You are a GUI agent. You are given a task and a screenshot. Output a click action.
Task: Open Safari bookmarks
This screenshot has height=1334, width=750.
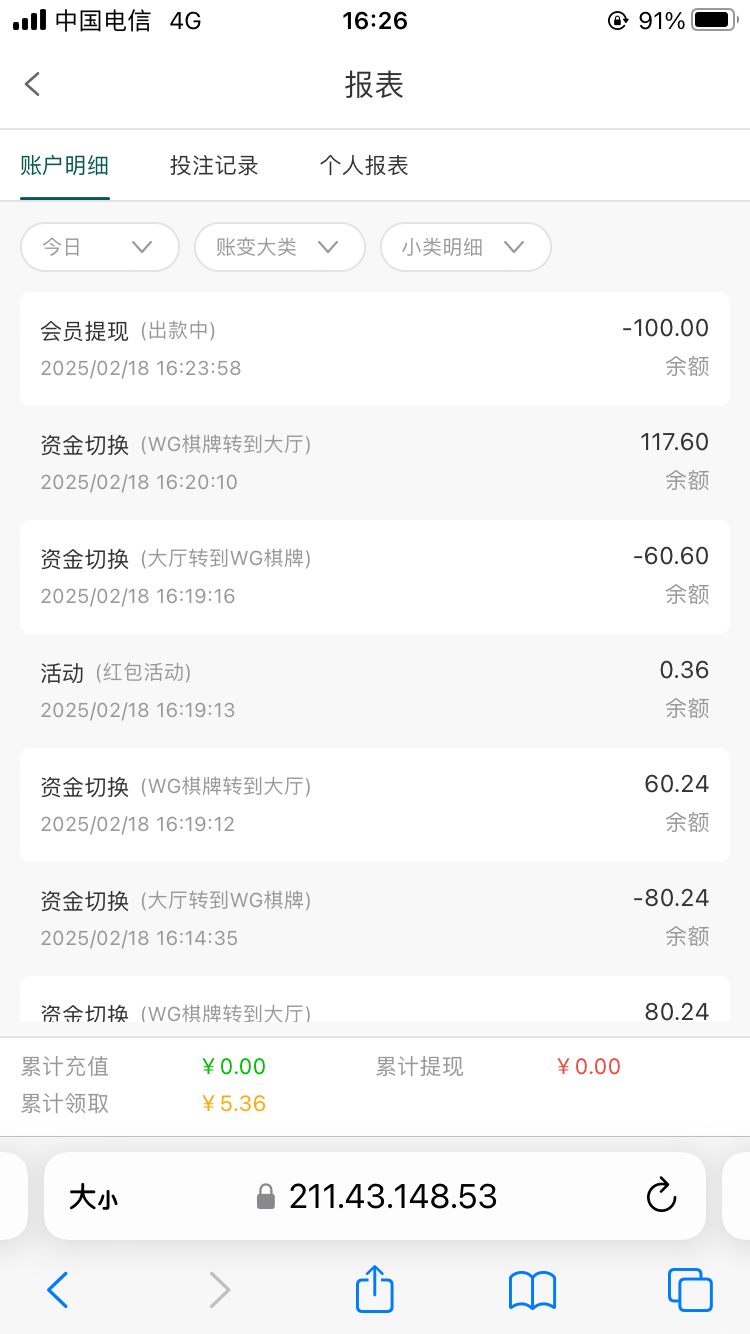point(532,1290)
